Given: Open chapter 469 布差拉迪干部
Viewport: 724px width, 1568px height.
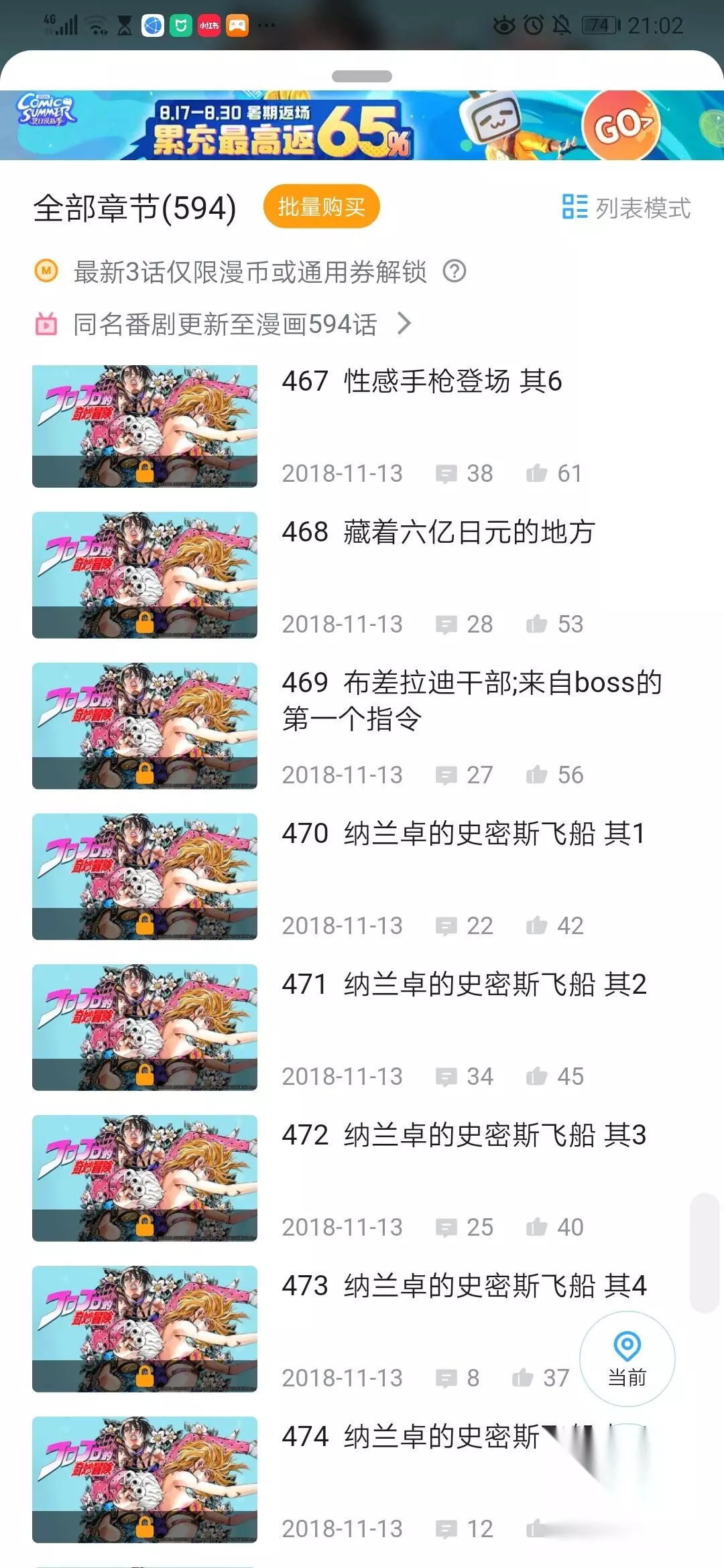Looking at the screenshot, I should tap(362, 726).
